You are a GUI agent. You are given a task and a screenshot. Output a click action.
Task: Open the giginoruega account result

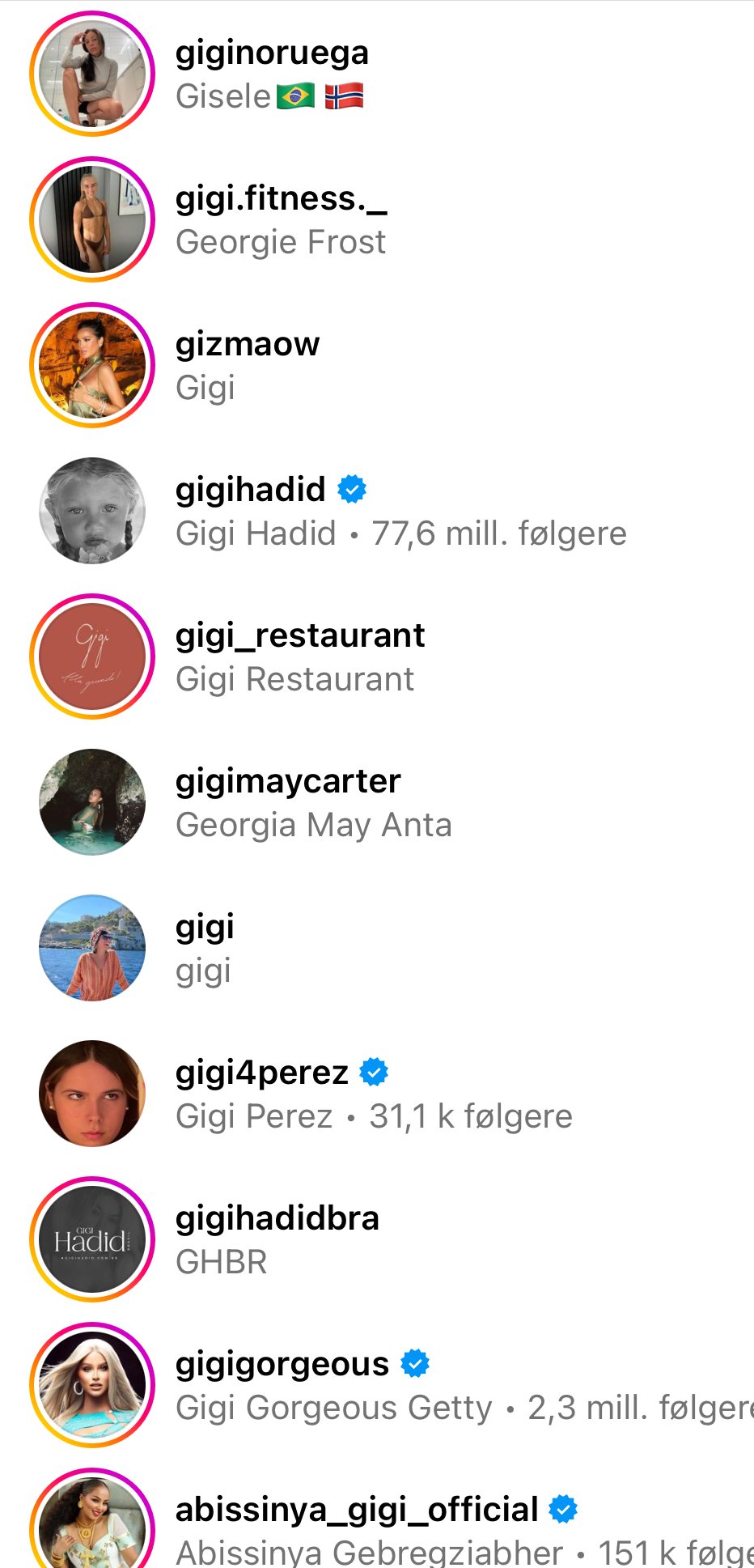pyautogui.click(x=272, y=74)
